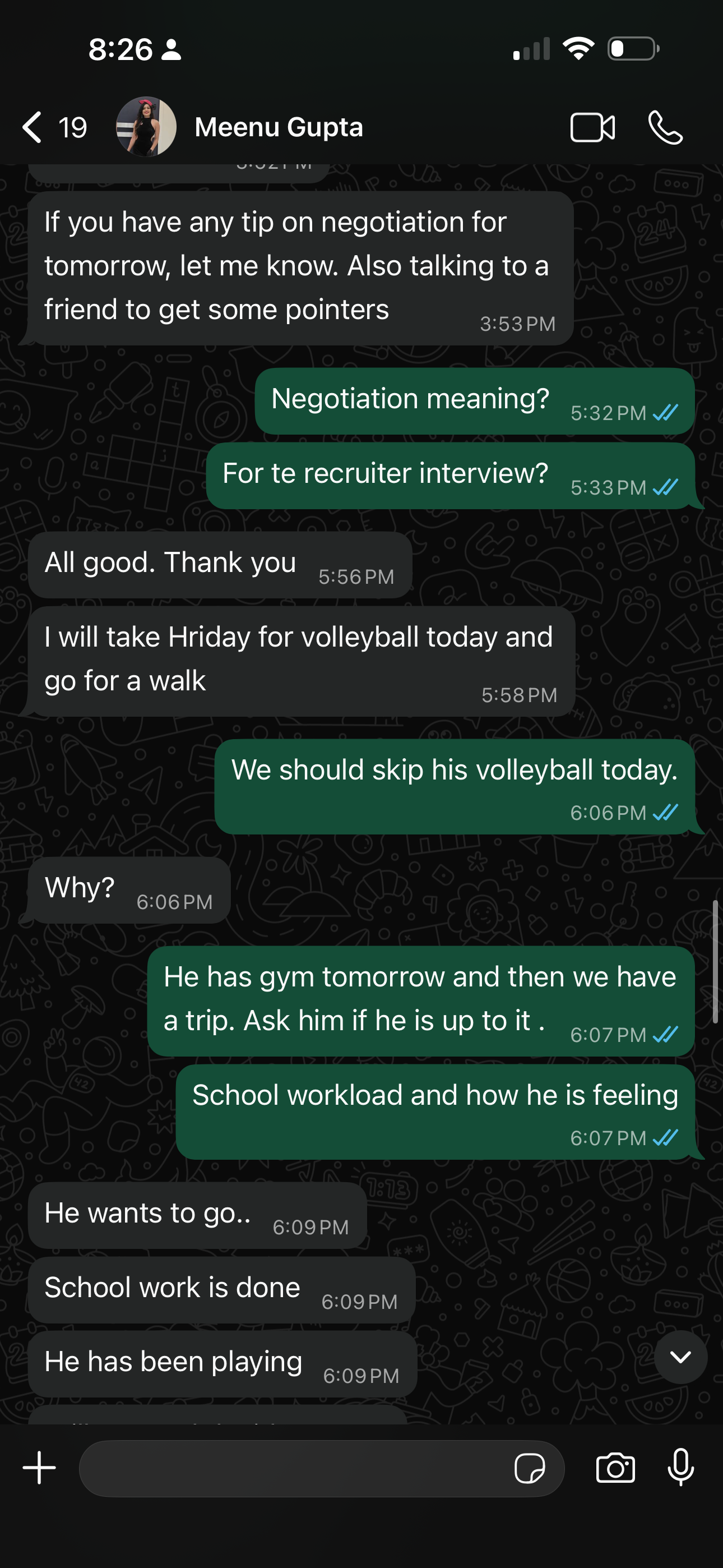Open the camera to take a photo
This screenshot has width=723, height=1568.
[615, 1468]
